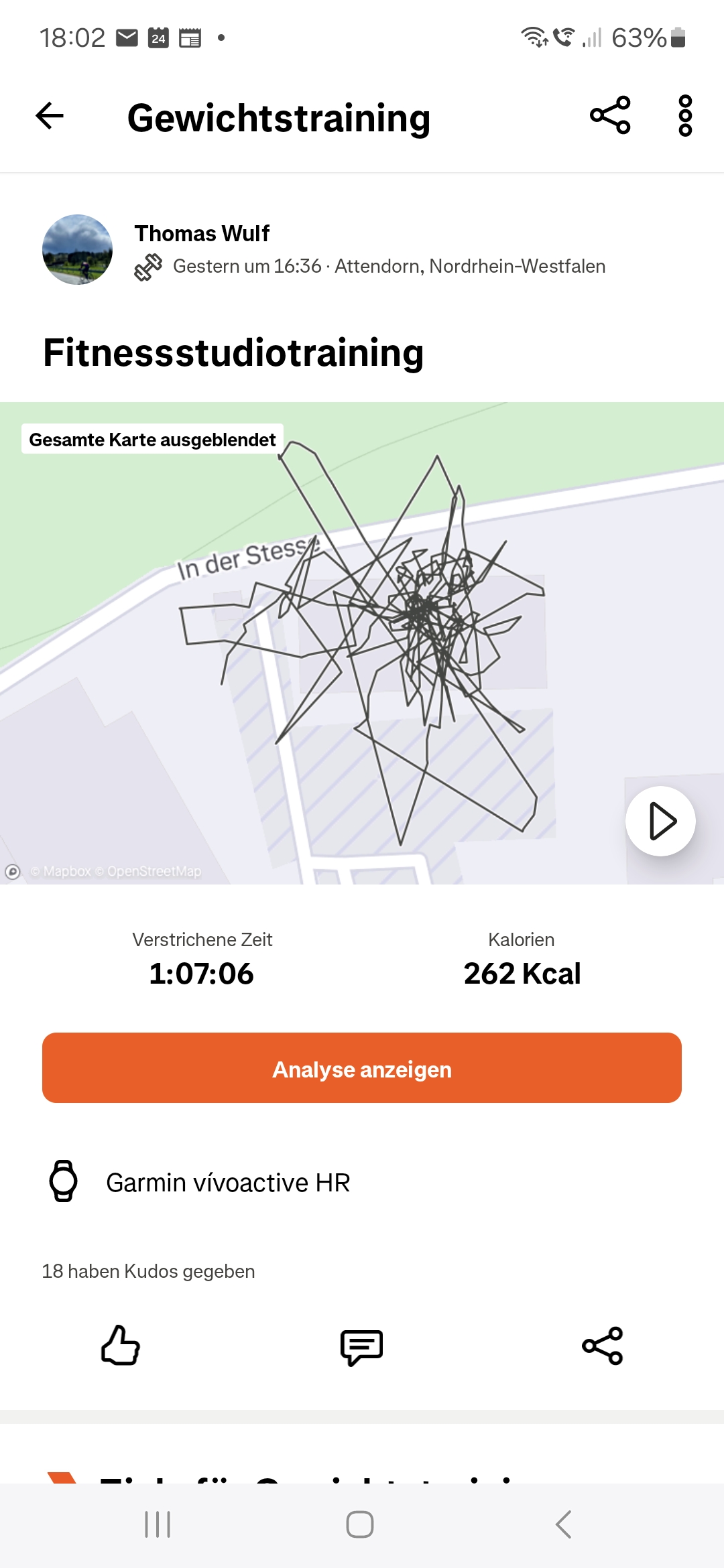Open Thomas Wulf's profile by name

[x=202, y=233]
